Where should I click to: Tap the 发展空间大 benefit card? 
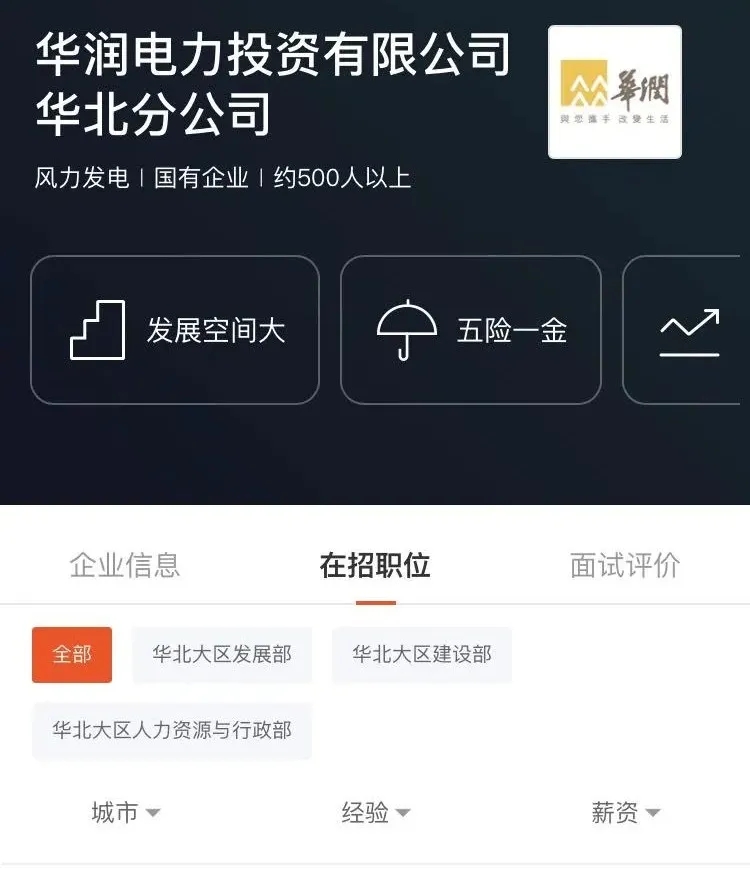(175, 330)
